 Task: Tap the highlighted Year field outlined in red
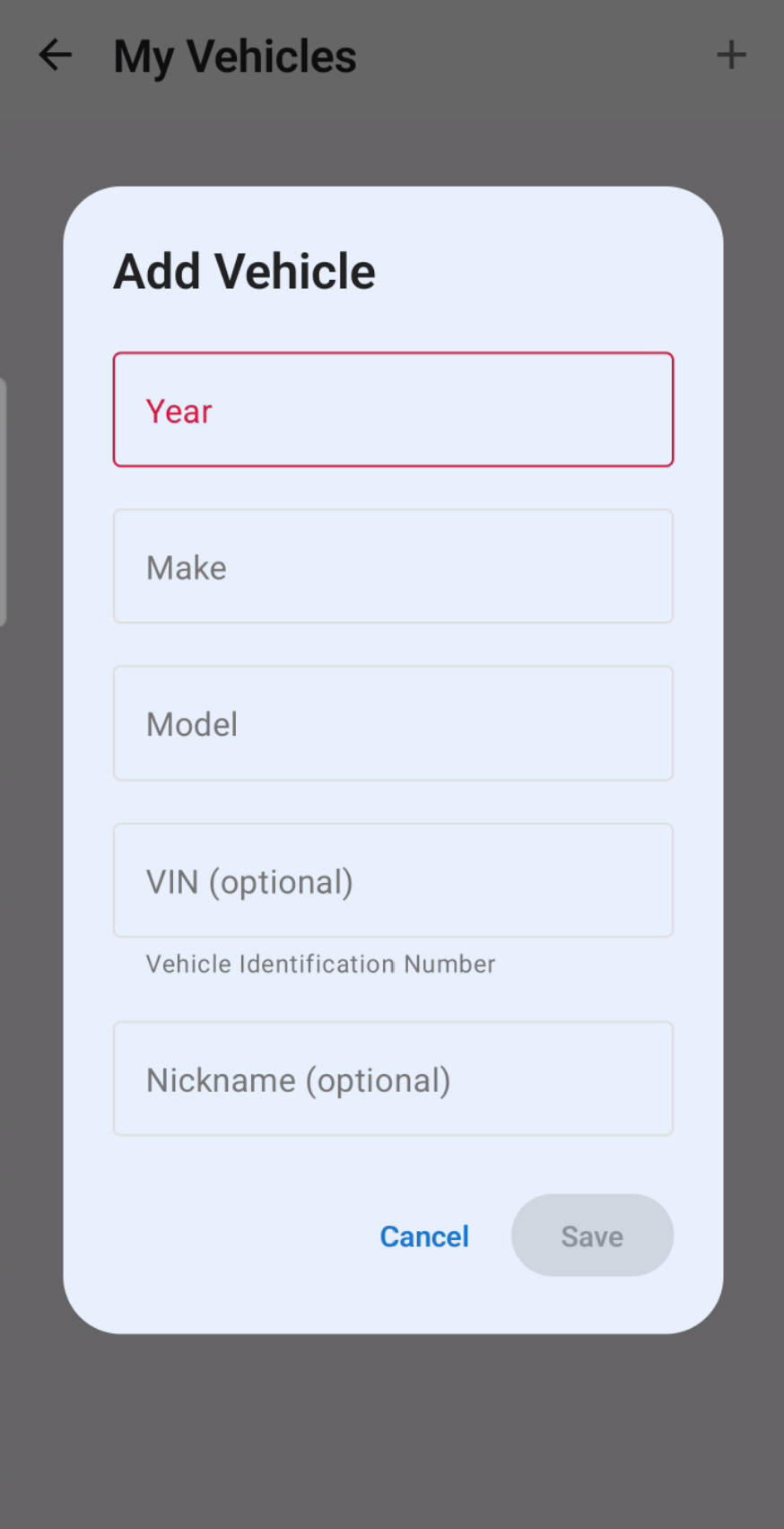[x=392, y=409]
